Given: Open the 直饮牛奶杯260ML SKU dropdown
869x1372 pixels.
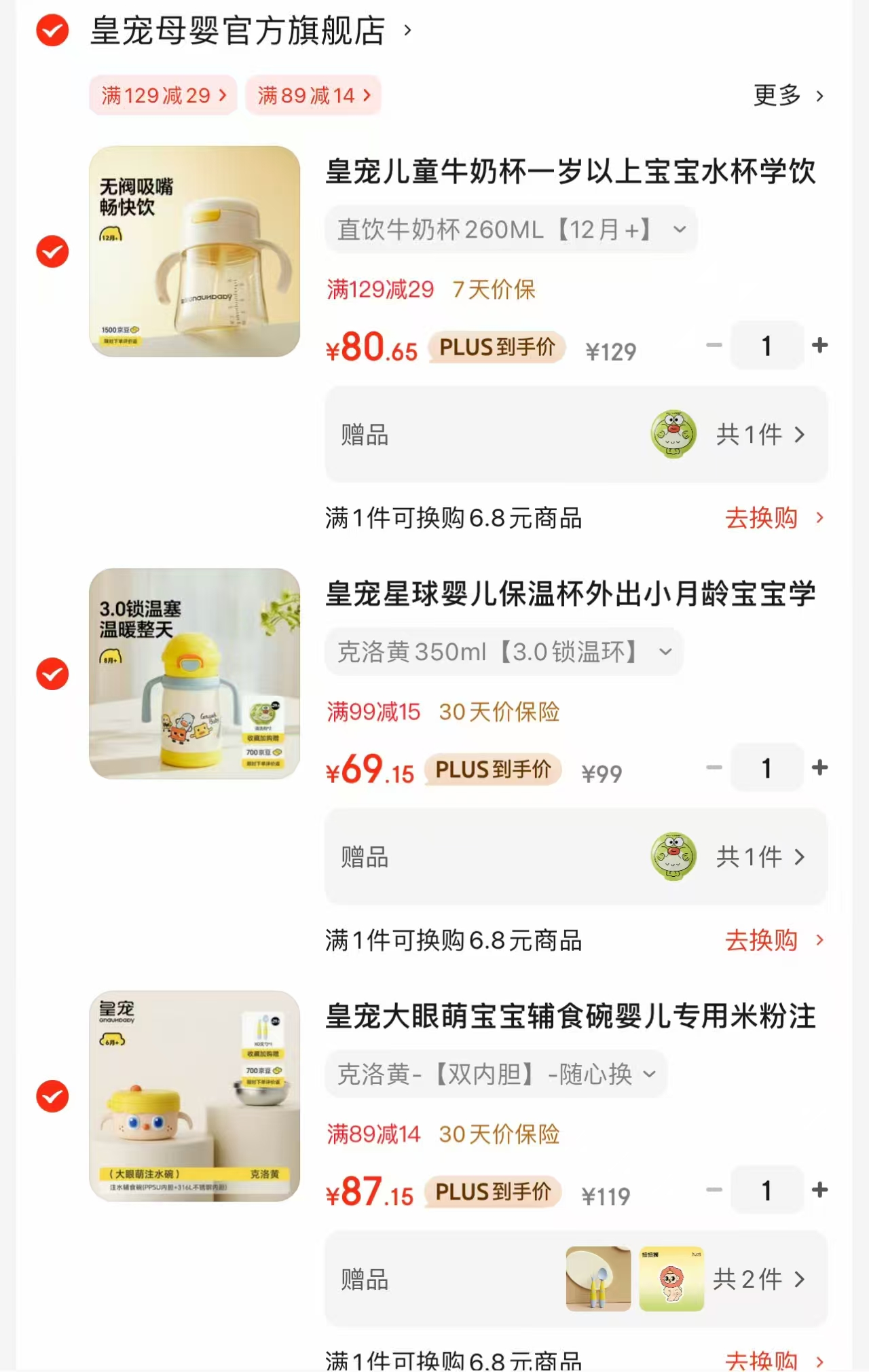Looking at the screenshot, I should click(511, 230).
